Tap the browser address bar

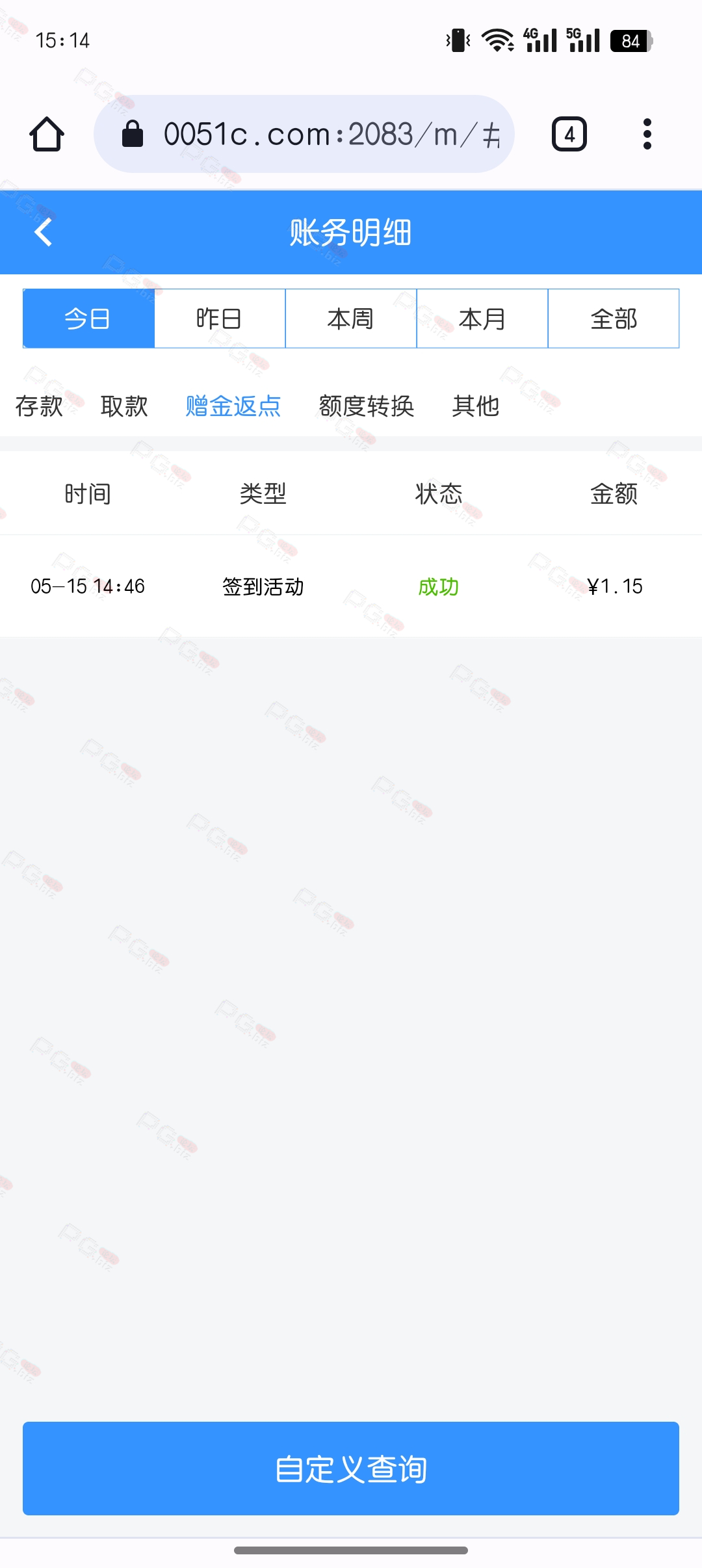tap(304, 134)
